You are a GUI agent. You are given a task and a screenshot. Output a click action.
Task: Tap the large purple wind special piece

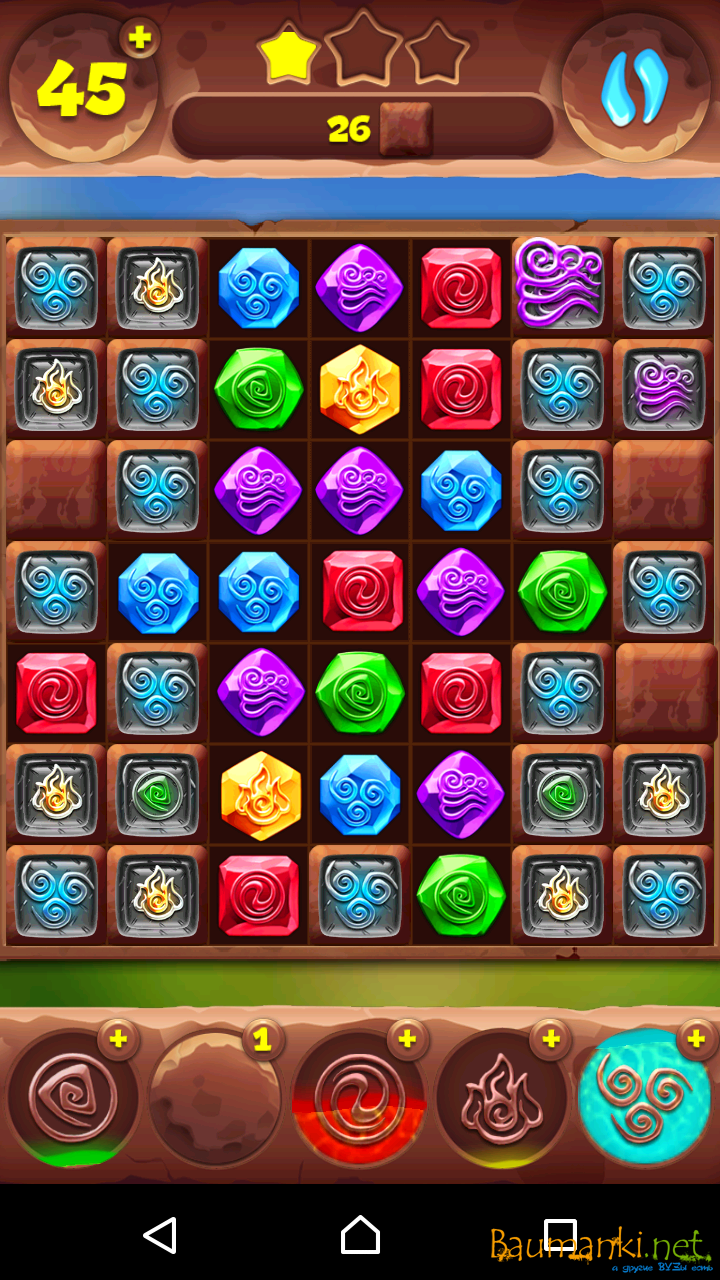point(560,283)
